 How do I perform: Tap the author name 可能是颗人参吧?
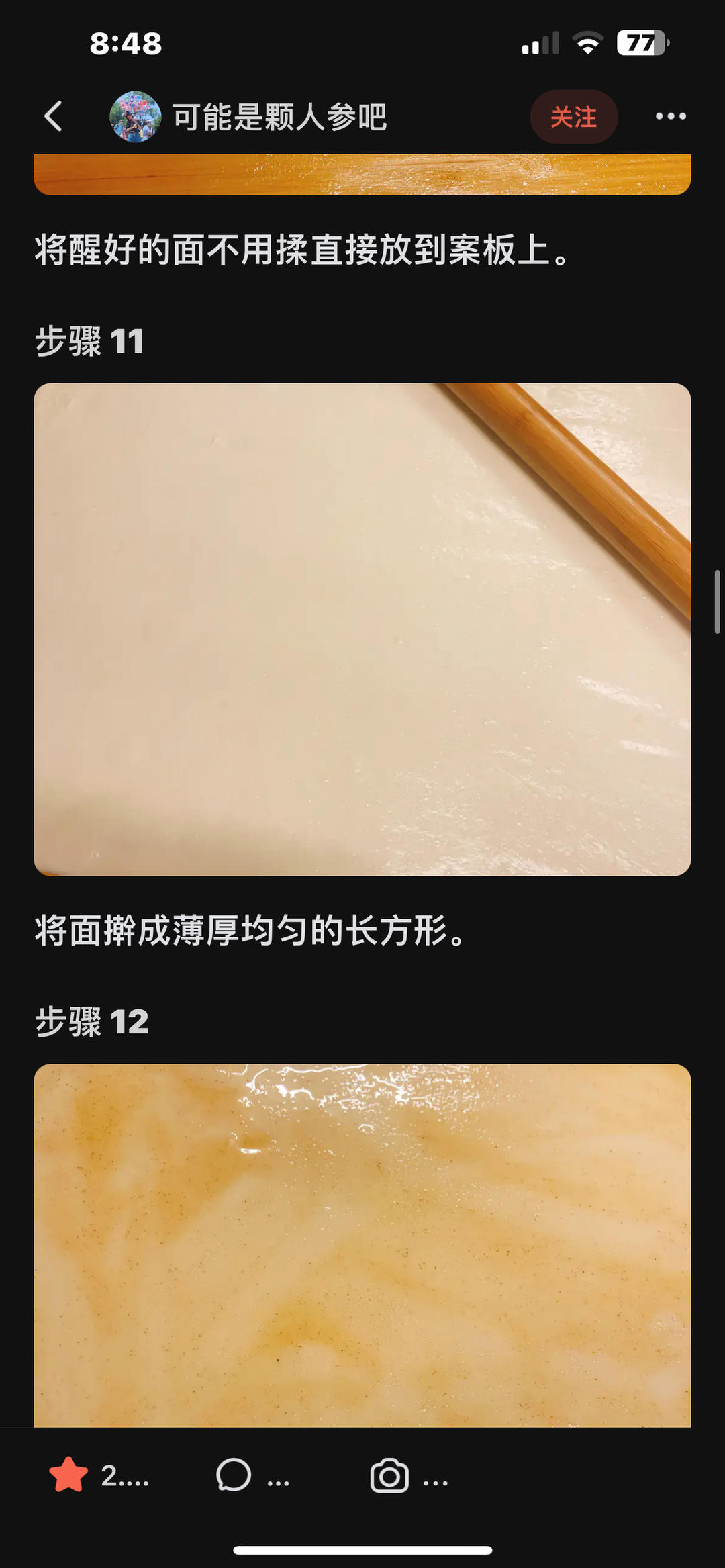279,117
